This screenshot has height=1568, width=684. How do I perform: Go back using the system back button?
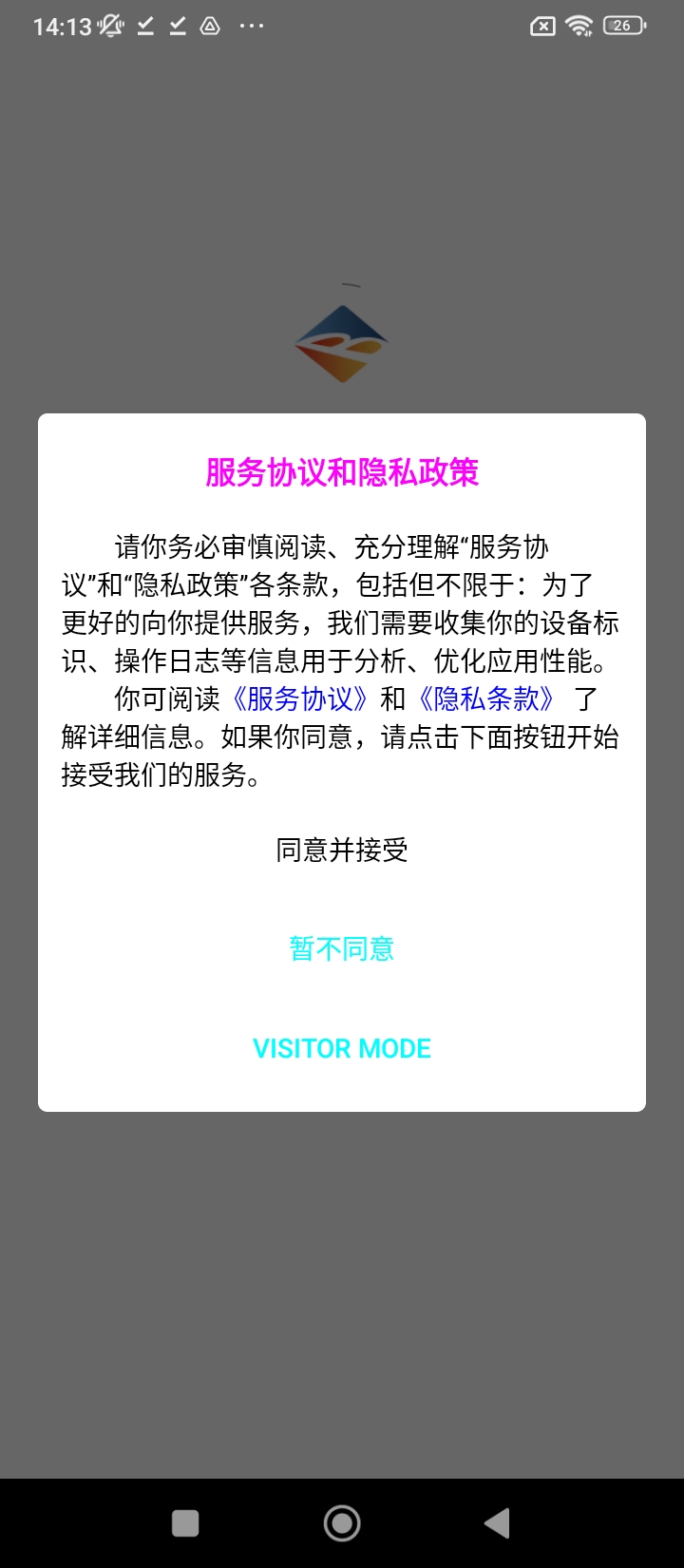pos(497,1523)
